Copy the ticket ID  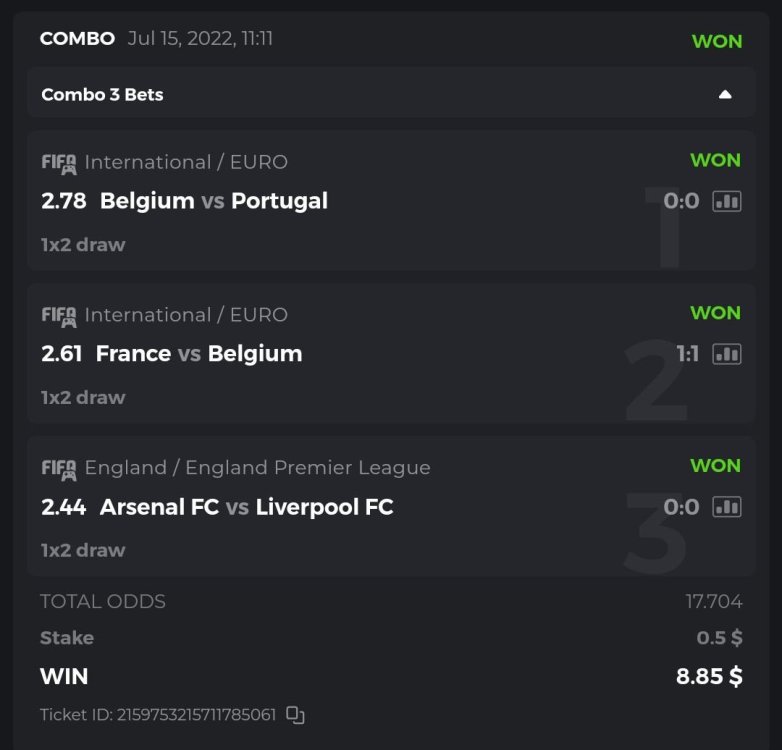click(295, 715)
